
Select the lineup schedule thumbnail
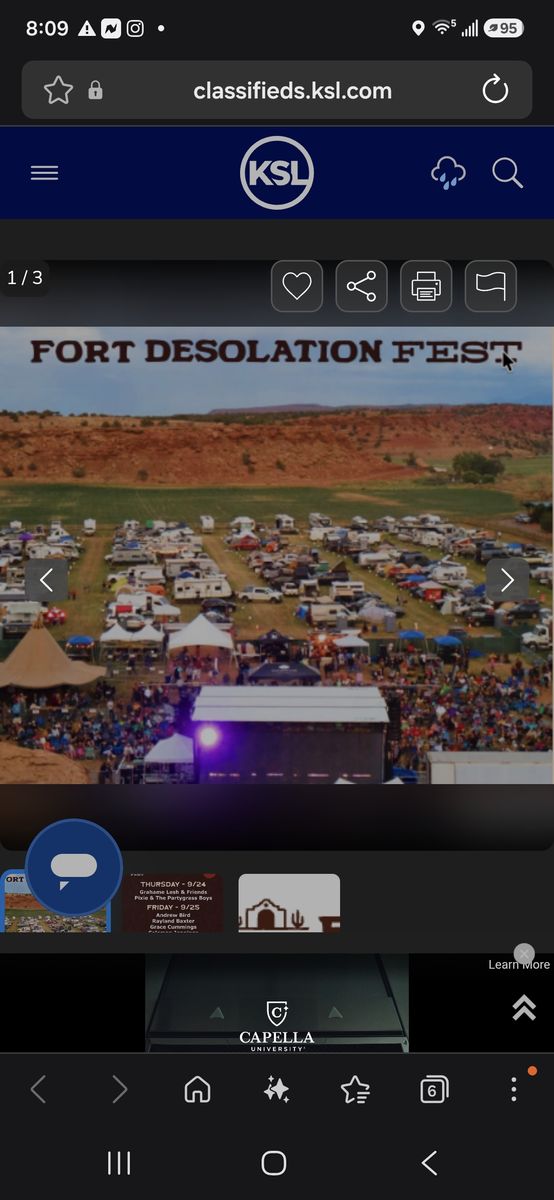pyautogui.click(x=173, y=903)
